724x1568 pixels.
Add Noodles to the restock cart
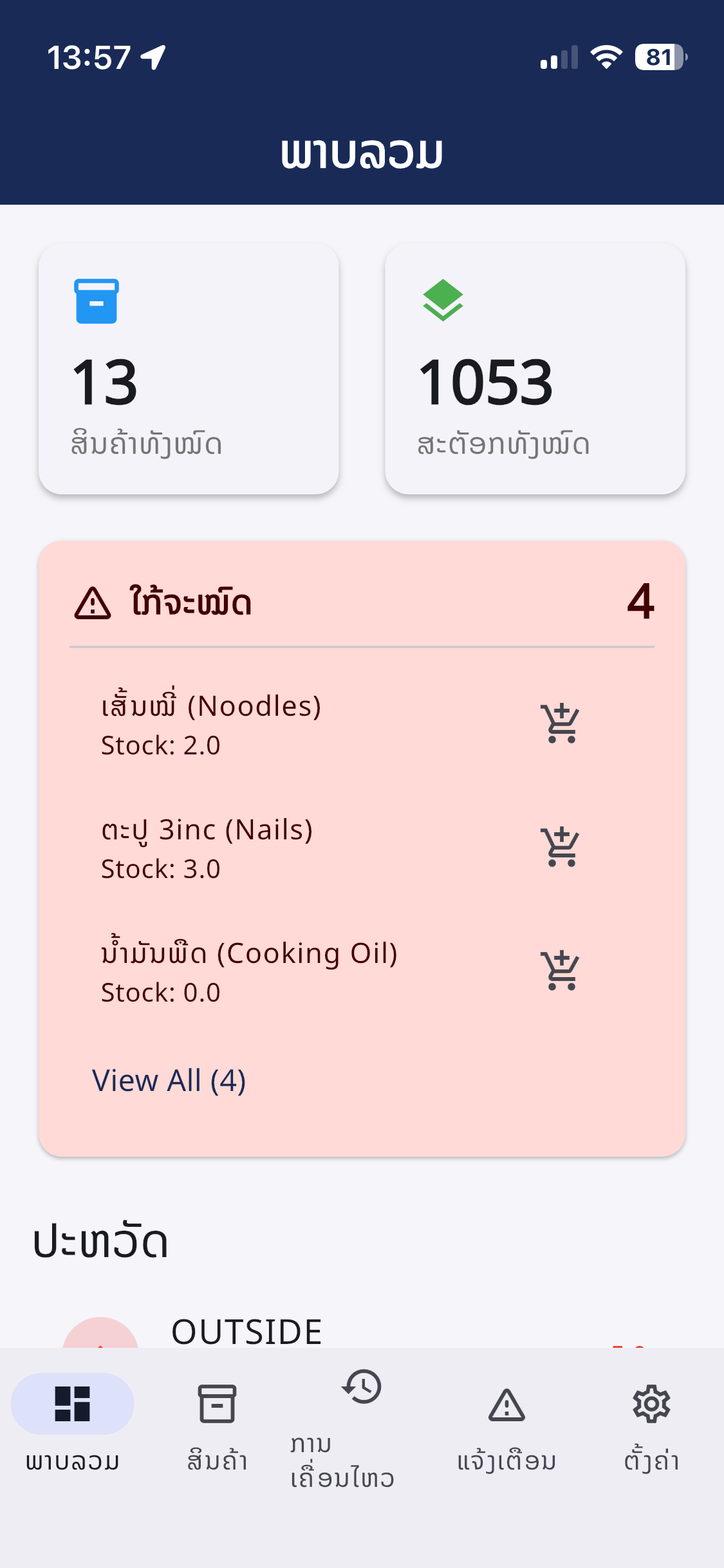tap(561, 723)
